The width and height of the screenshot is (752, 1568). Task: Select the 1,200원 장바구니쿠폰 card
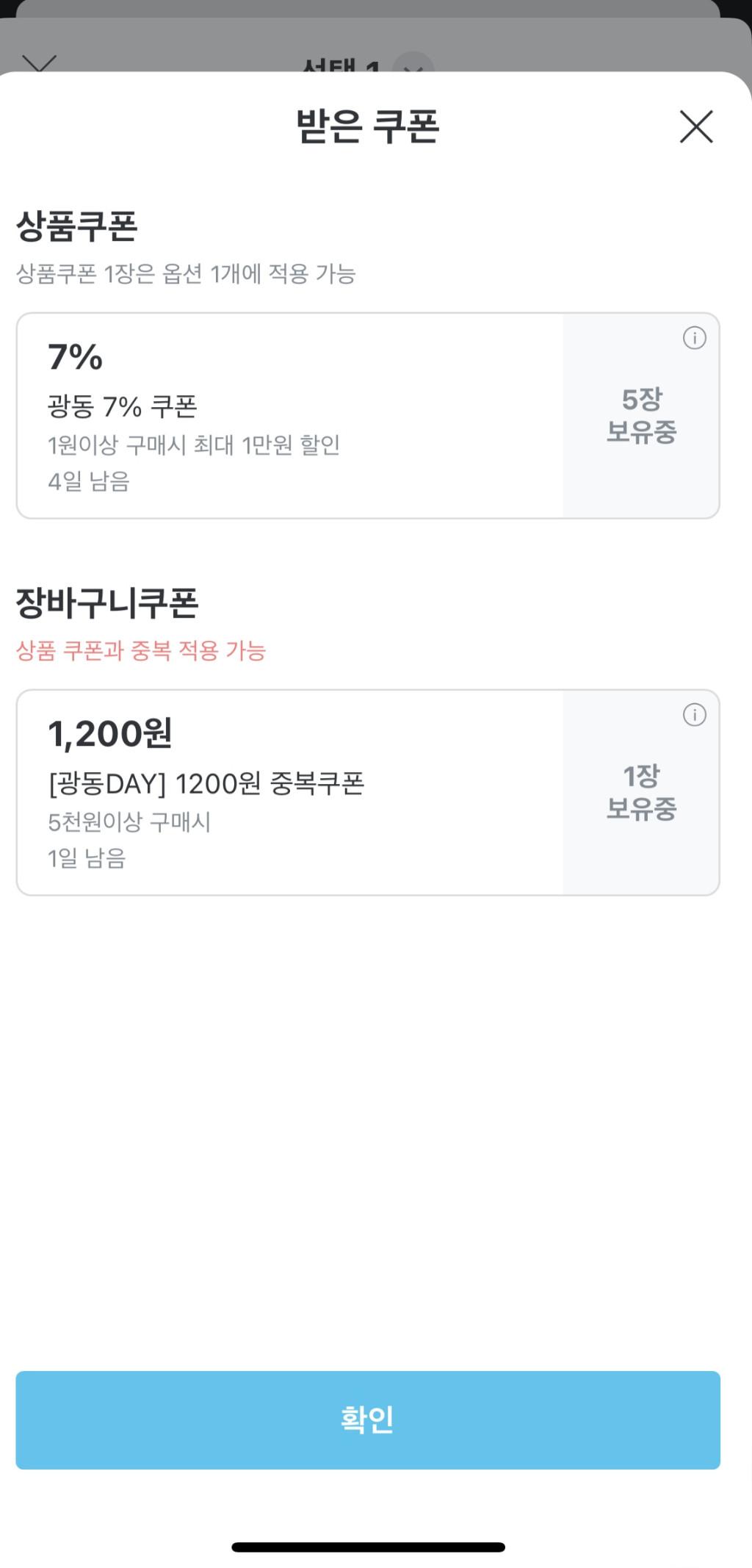290,793
